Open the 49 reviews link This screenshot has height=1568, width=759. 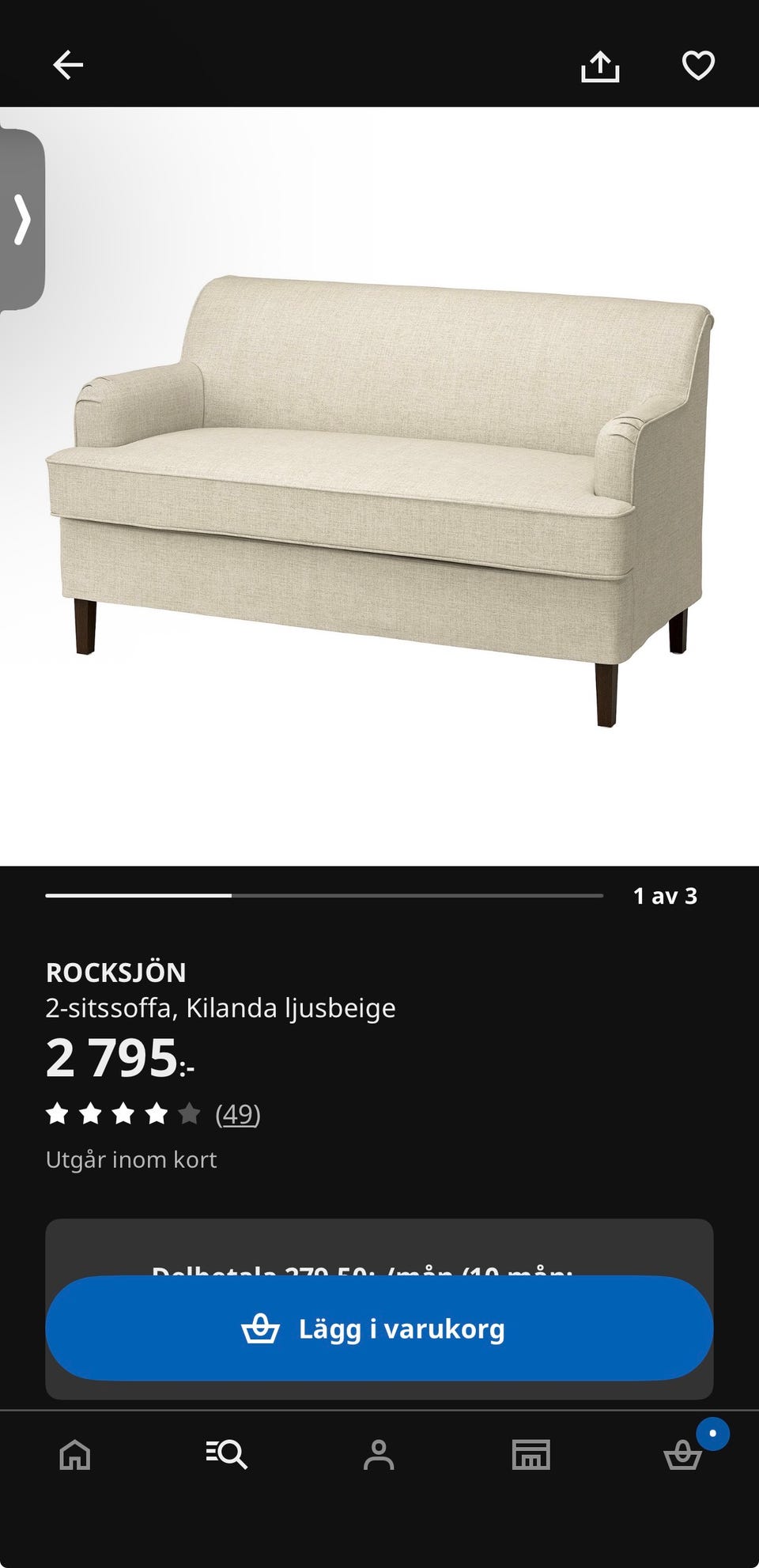click(237, 1114)
